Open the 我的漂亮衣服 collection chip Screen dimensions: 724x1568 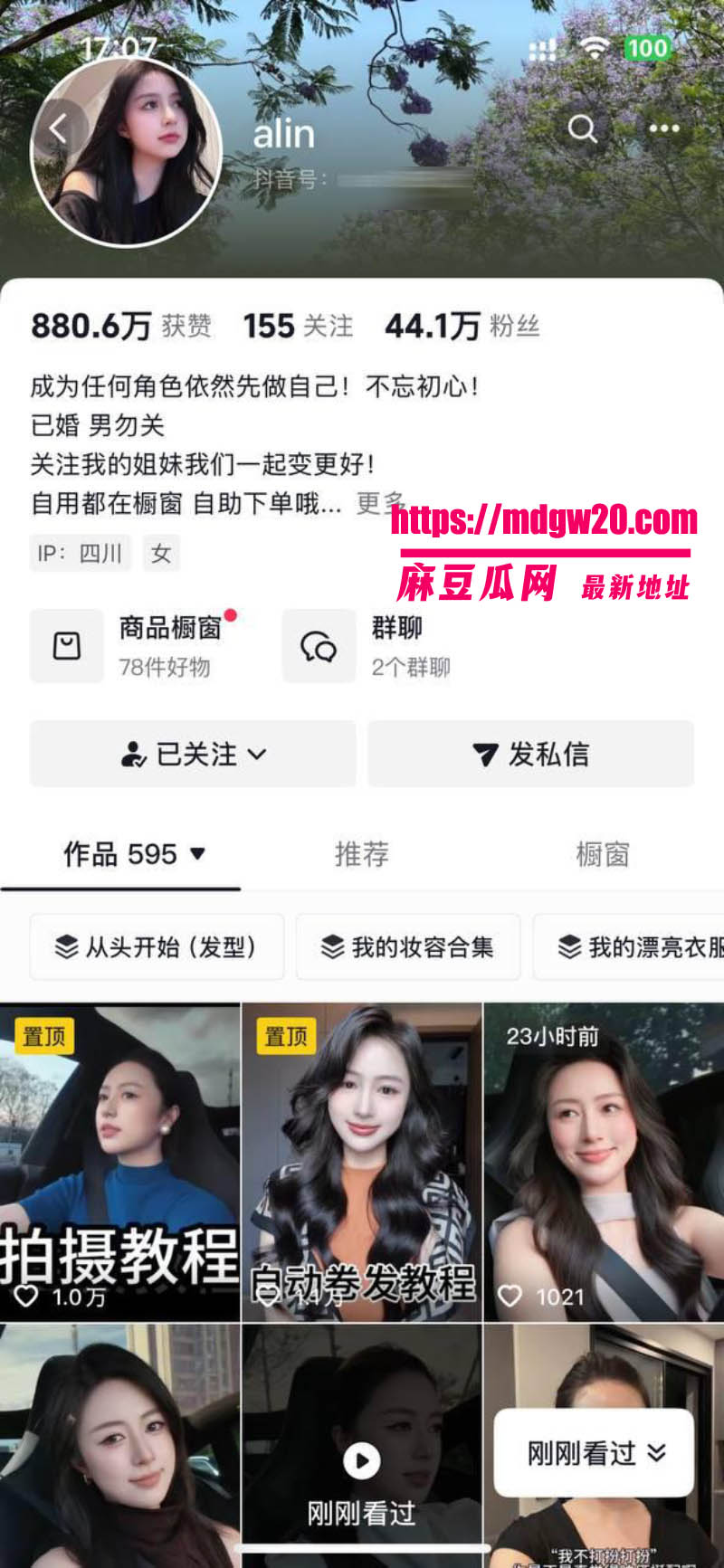(x=629, y=946)
